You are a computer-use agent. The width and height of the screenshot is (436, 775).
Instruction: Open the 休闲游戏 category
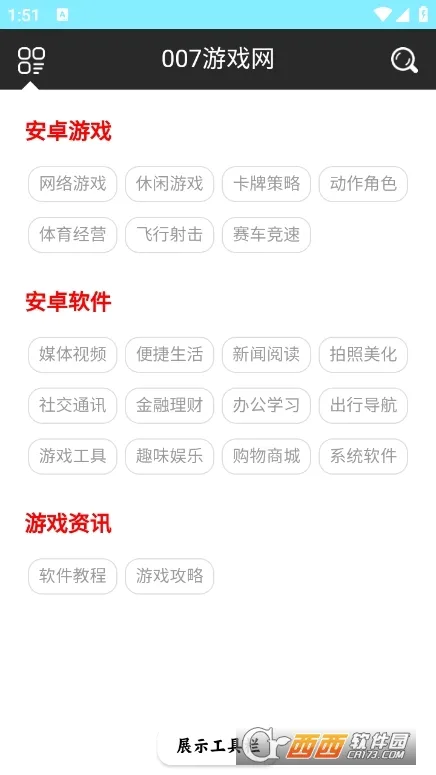170,184
